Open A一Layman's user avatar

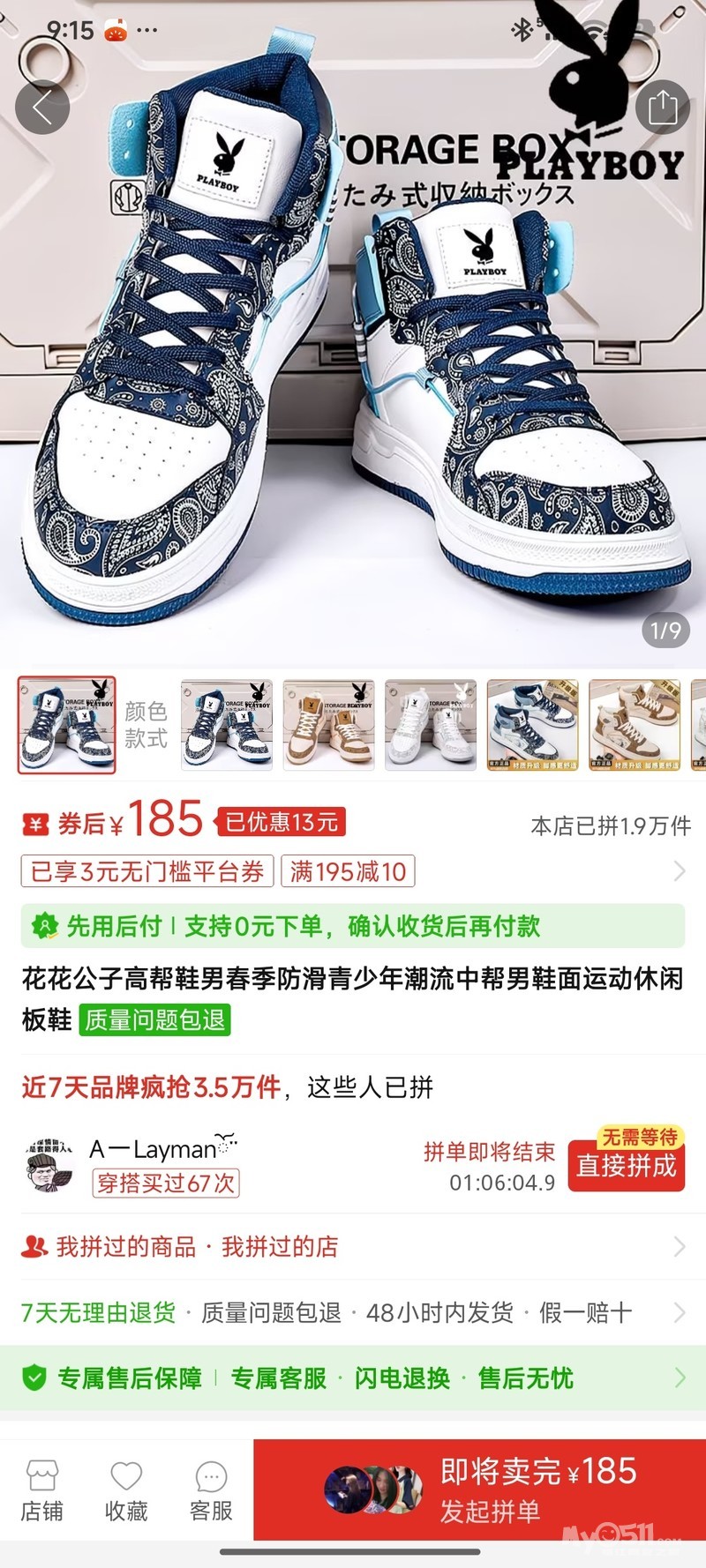coord(49,1166)
